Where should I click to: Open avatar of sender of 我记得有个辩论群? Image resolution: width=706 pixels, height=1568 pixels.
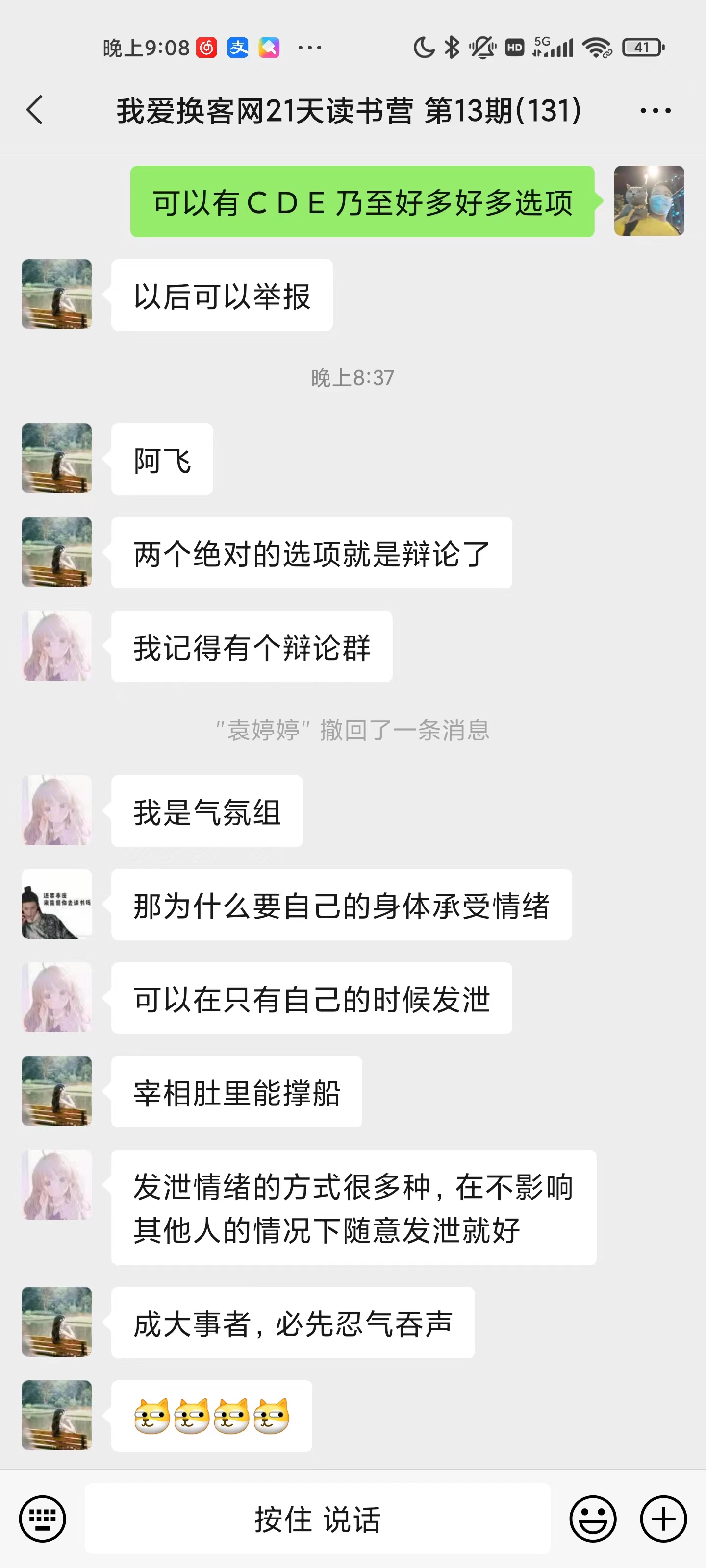[57, 646]
